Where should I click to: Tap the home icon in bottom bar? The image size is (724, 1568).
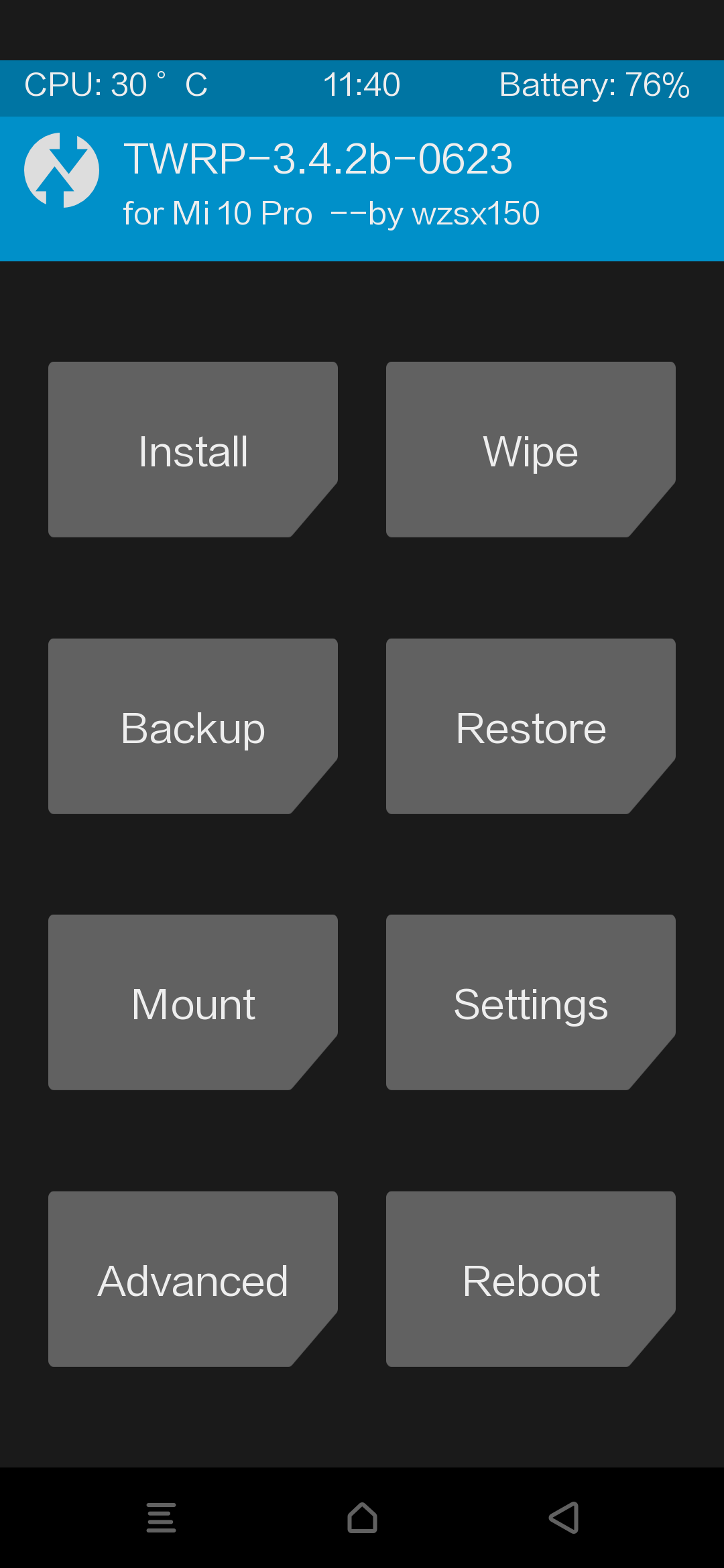pyautogui.click(x=362, y=1518)
